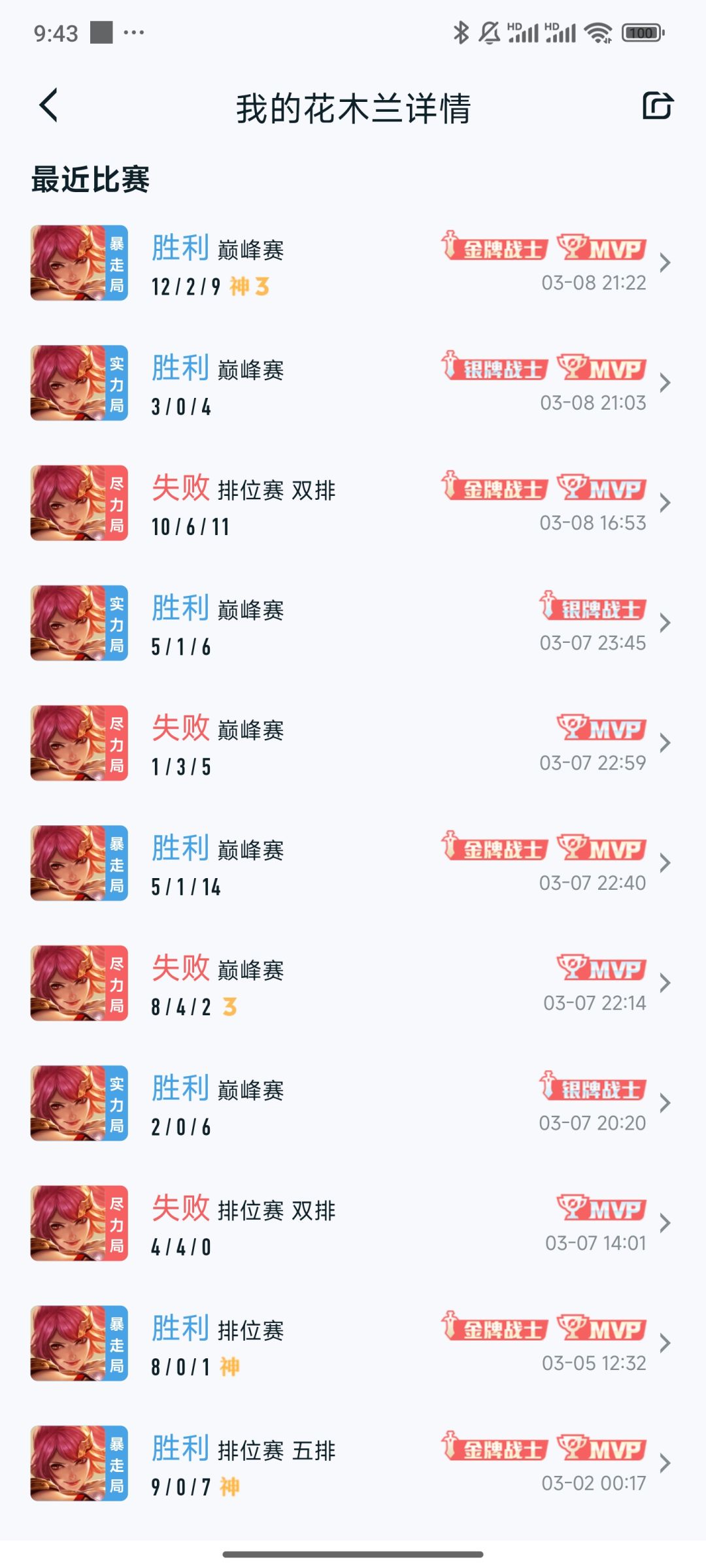The image size is (706, 1568).
Task: View the 03-07 20:20 match with 2/0/6
Action: [353, 1103]
